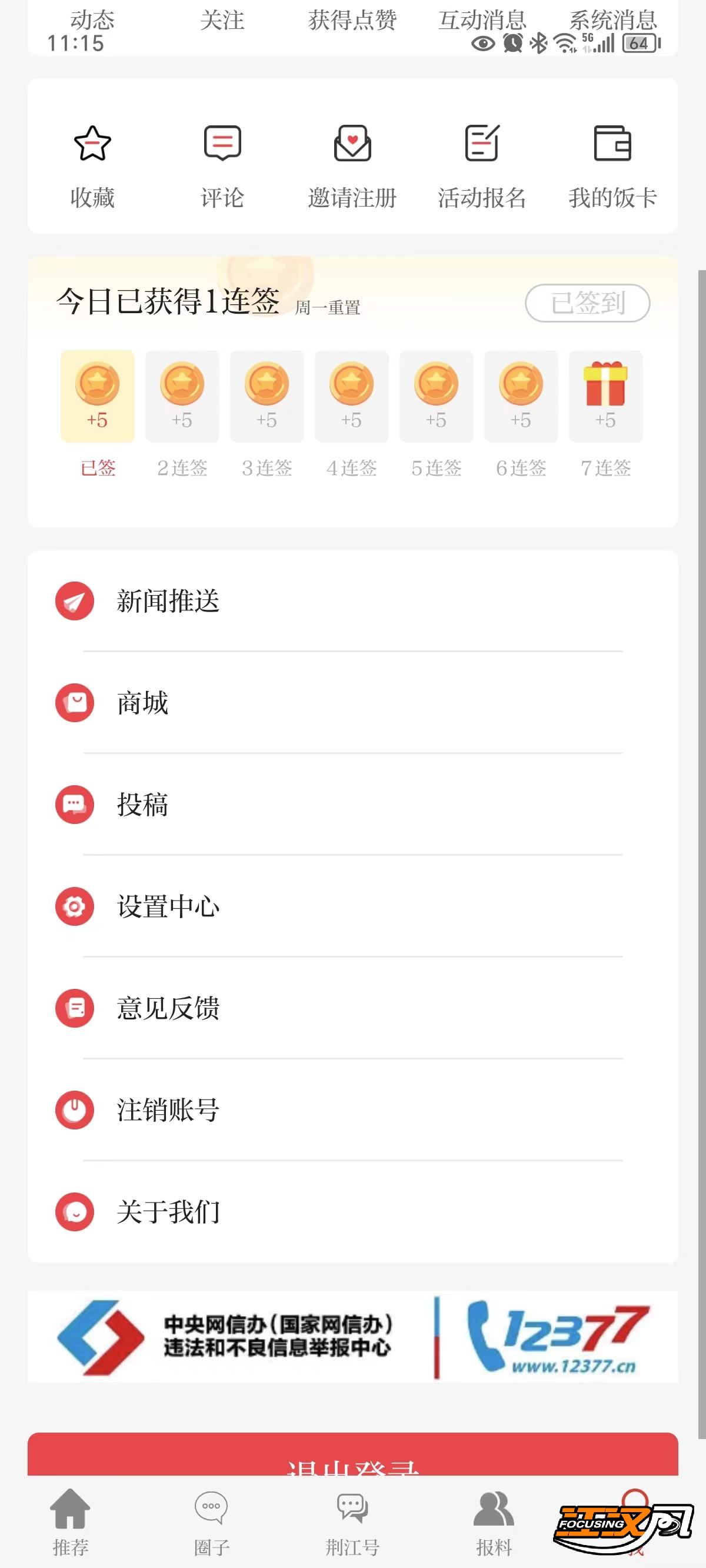The width and height of the screenshot is (706, 1568).
Task: Switch to the 推荐 tab
Action: tap(71, 1520)
